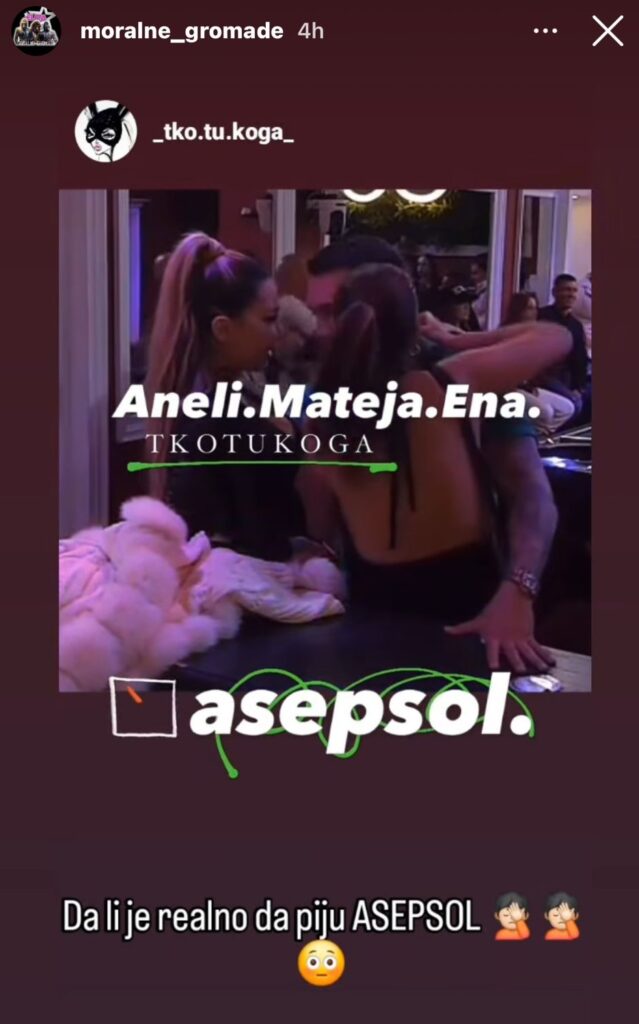Close the story viewer
The height and width of the screenshot is (1024, 639).
[607, 31]
